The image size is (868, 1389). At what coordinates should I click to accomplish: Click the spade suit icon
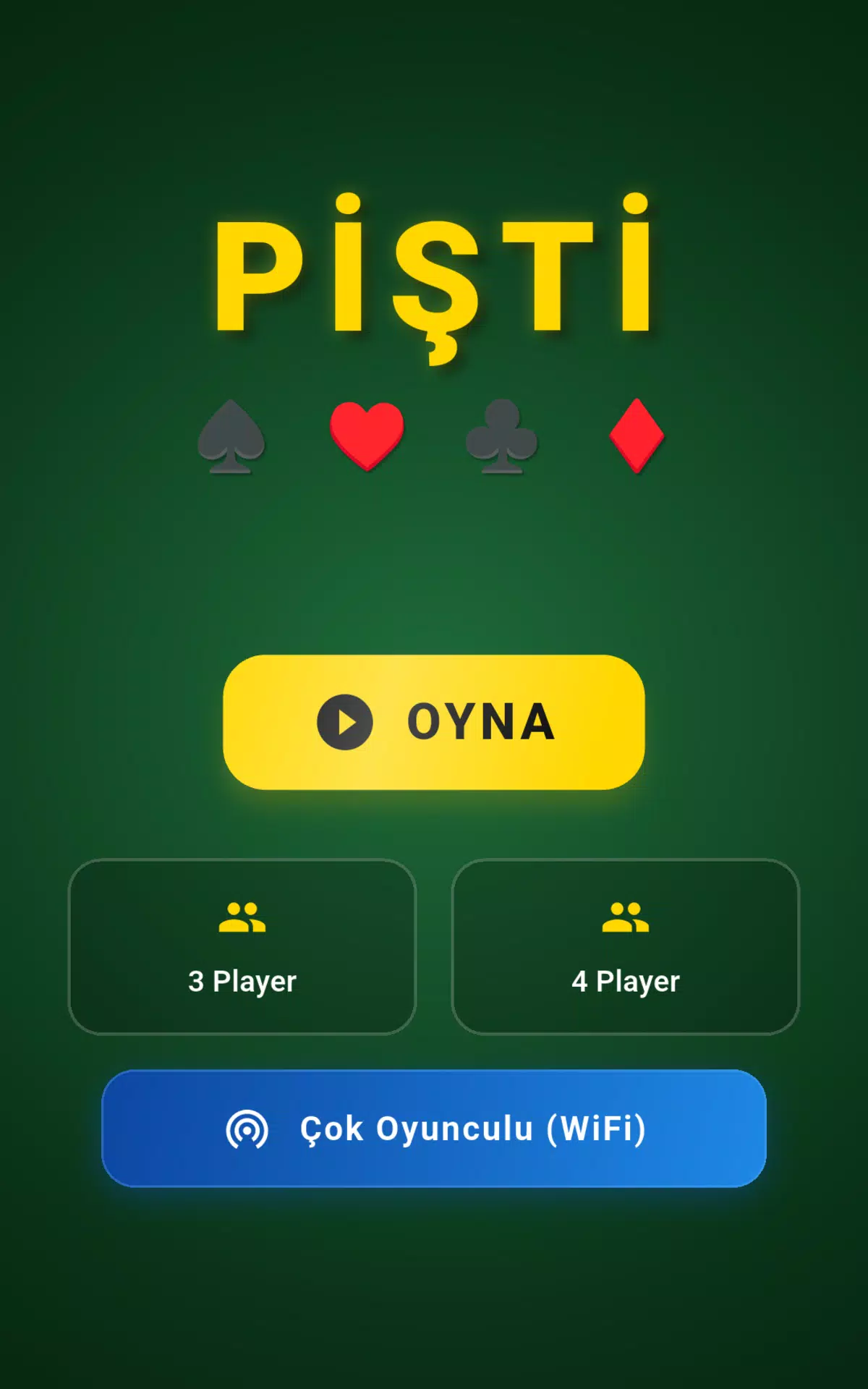point(230,437)
